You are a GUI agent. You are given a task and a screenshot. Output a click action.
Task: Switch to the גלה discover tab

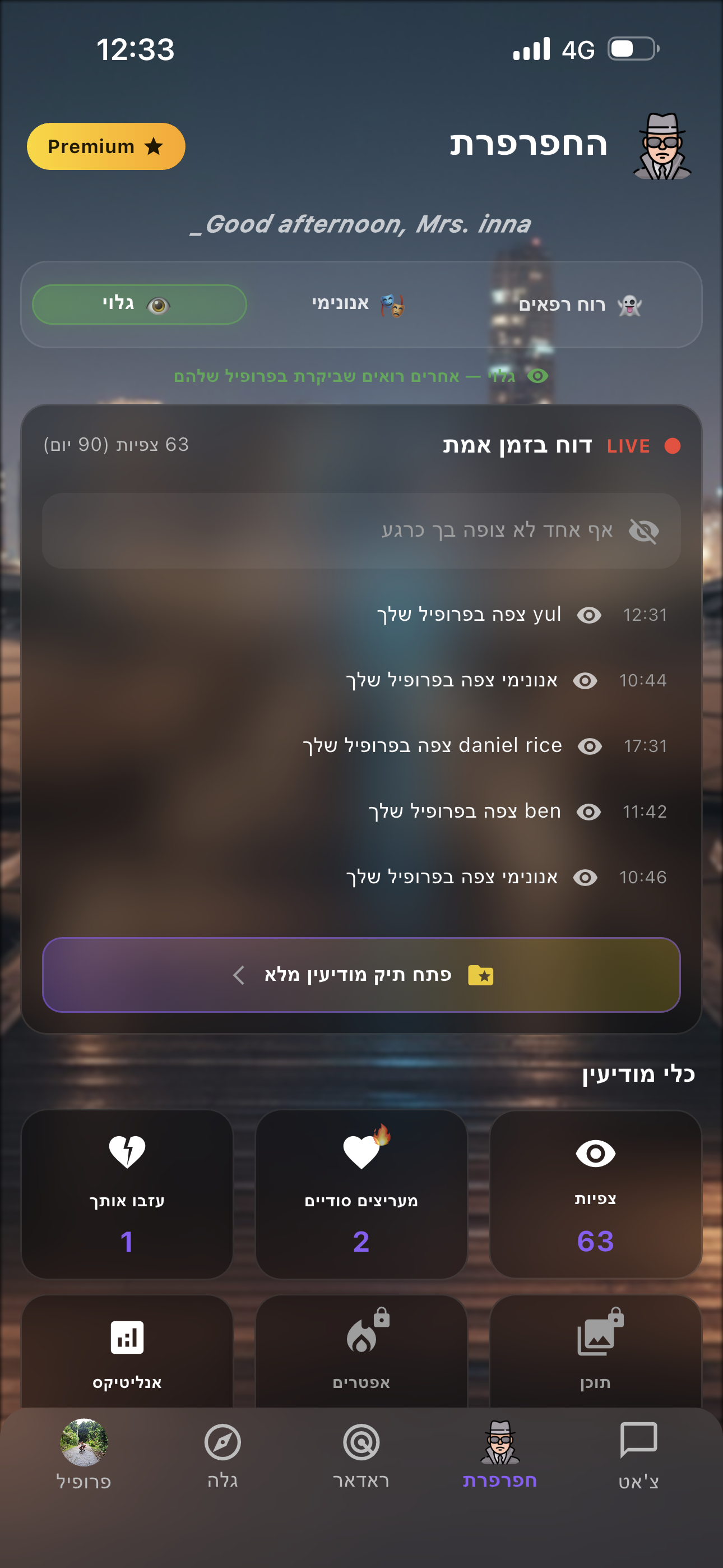point(223,1454)
